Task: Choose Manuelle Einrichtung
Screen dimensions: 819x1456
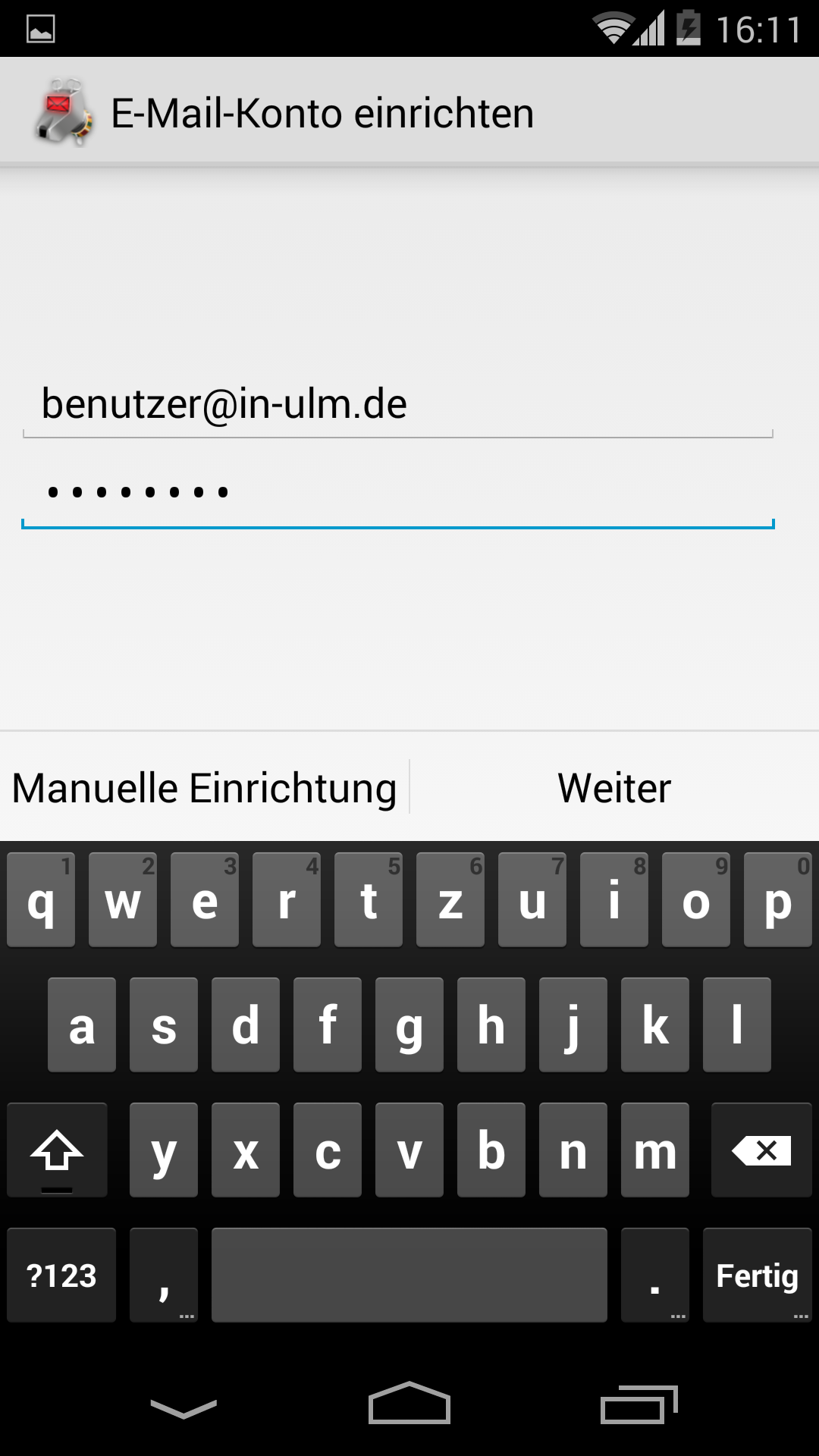Action: point(205,788)
